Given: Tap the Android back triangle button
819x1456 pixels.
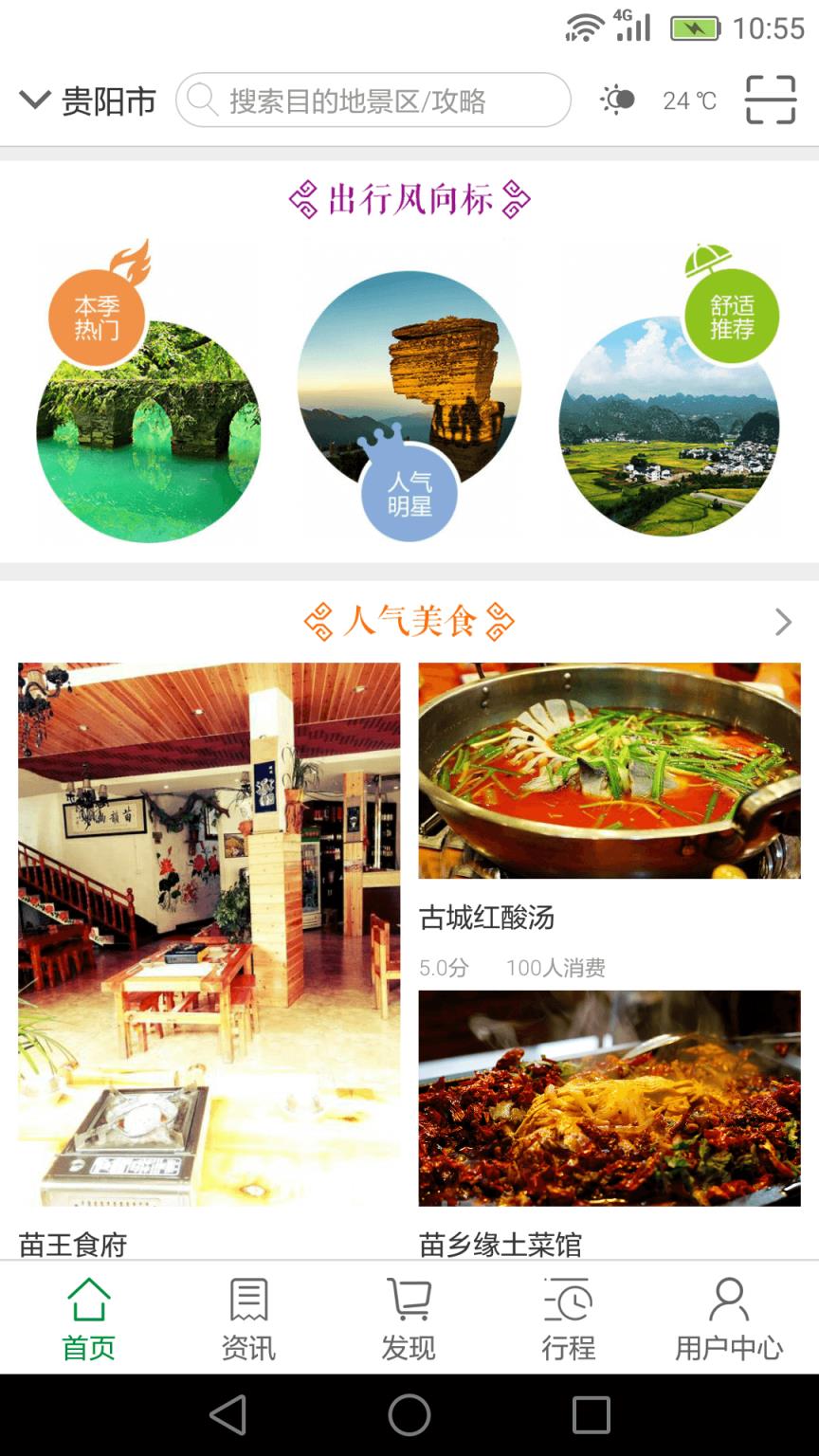Looking at the screenshot, I should (x=227, y=1416).
